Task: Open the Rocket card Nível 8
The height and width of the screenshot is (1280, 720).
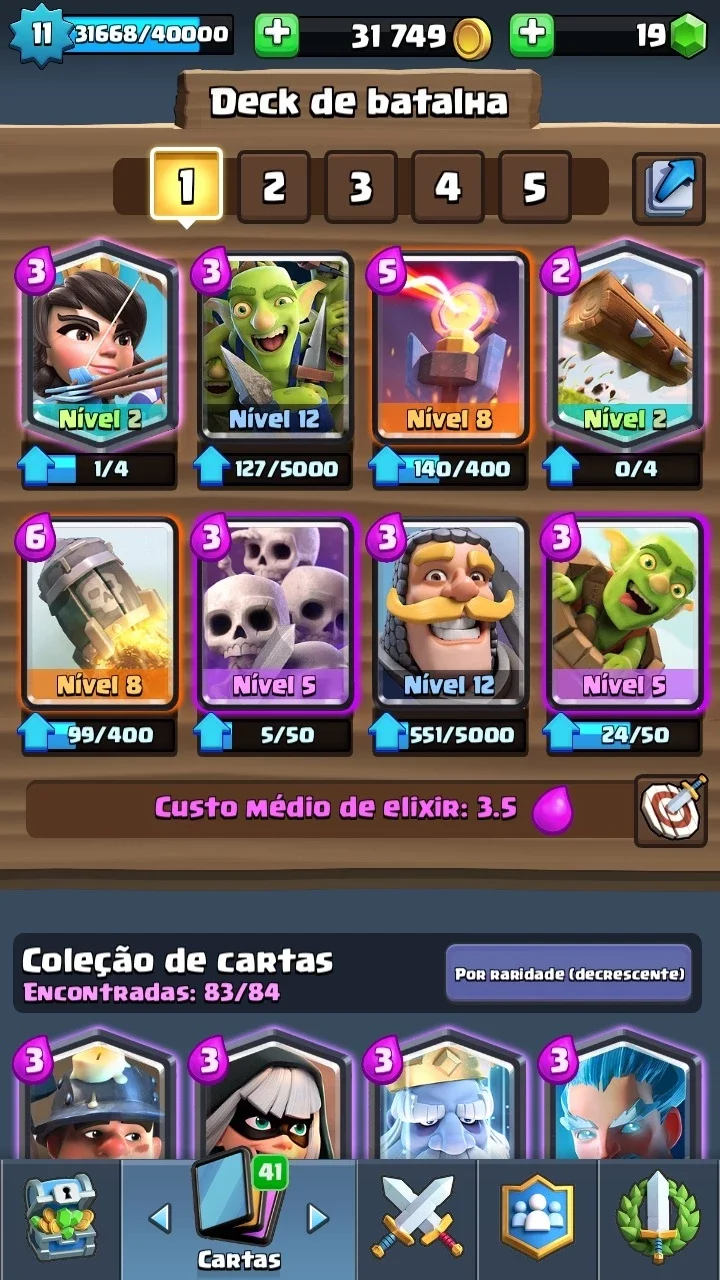Action: click(x=99, y=611)
